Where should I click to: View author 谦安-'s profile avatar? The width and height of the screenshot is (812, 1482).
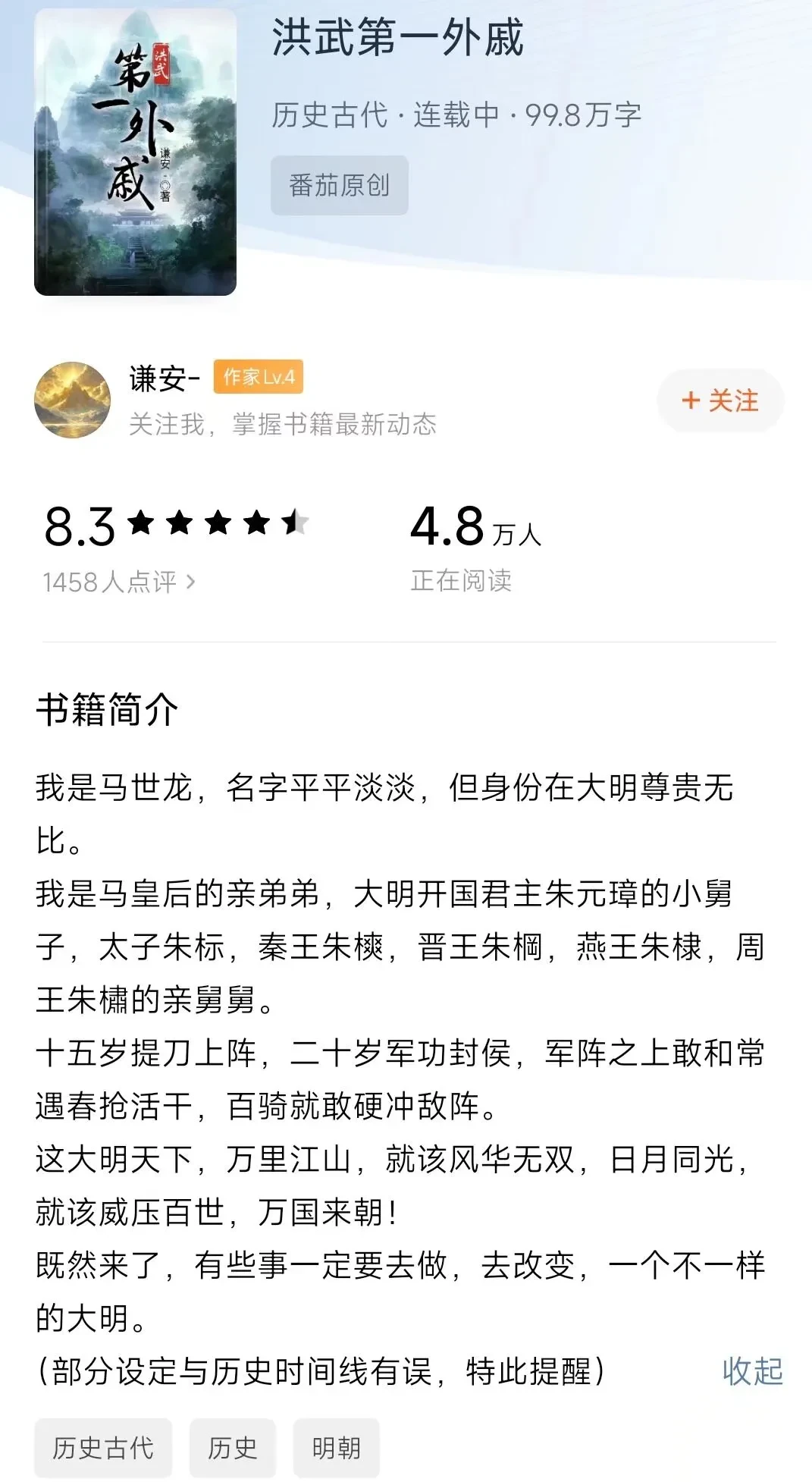pyautogui.click(x=73, y=400)
